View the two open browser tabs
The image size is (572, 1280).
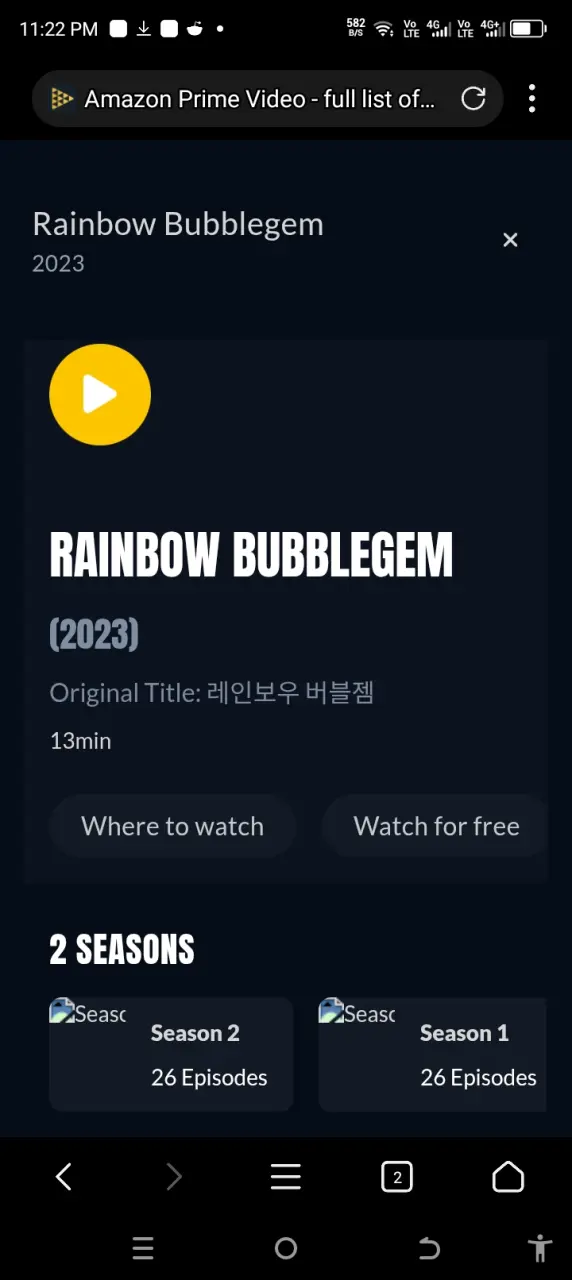397,1177
